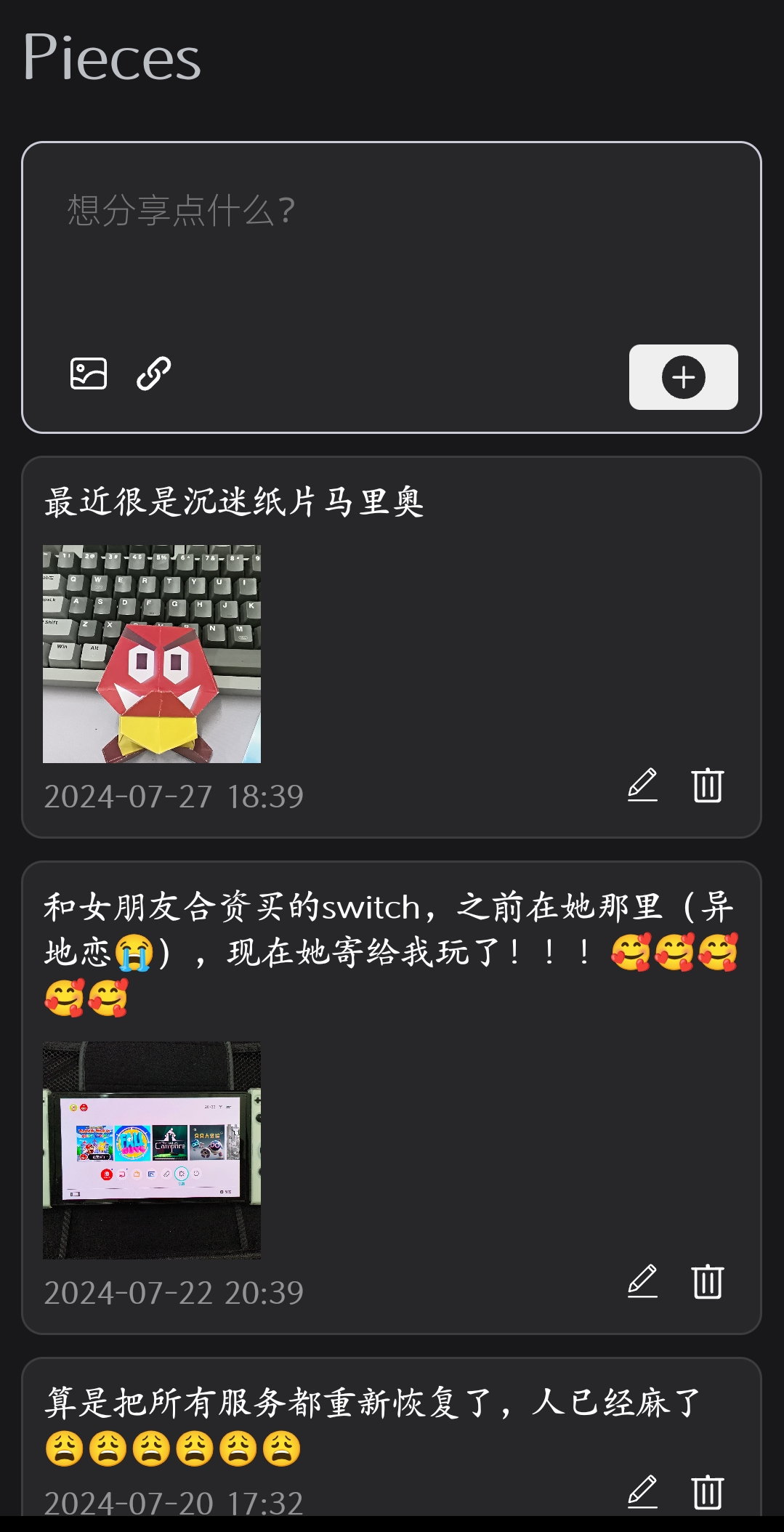Screen dimensions: 784x1532
Task: Delete the post dated 2024-07-27 18:39
Action: coord(707,785)
